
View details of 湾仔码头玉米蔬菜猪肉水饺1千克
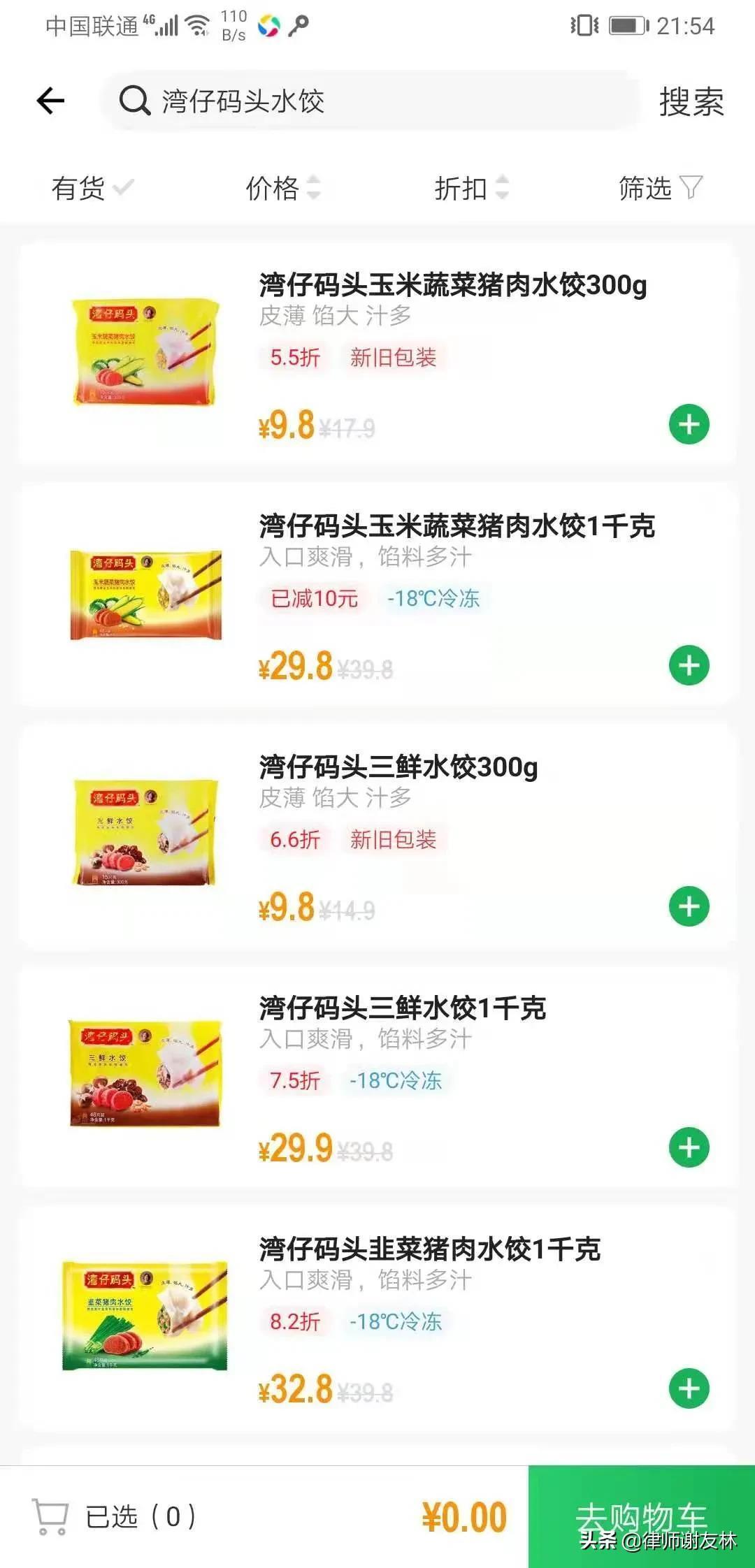456,526
